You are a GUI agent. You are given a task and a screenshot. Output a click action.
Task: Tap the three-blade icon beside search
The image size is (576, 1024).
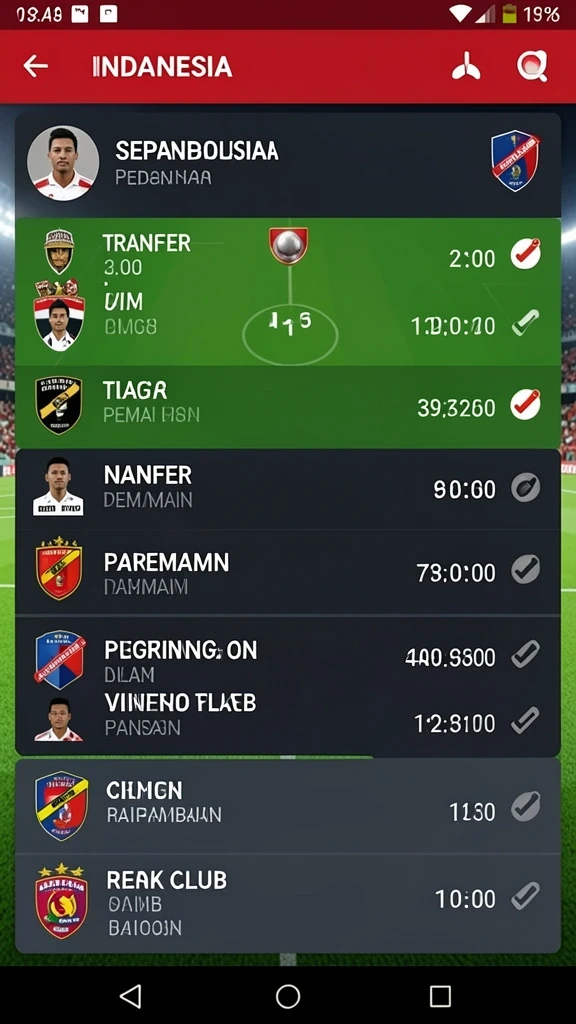coord(466,67)
